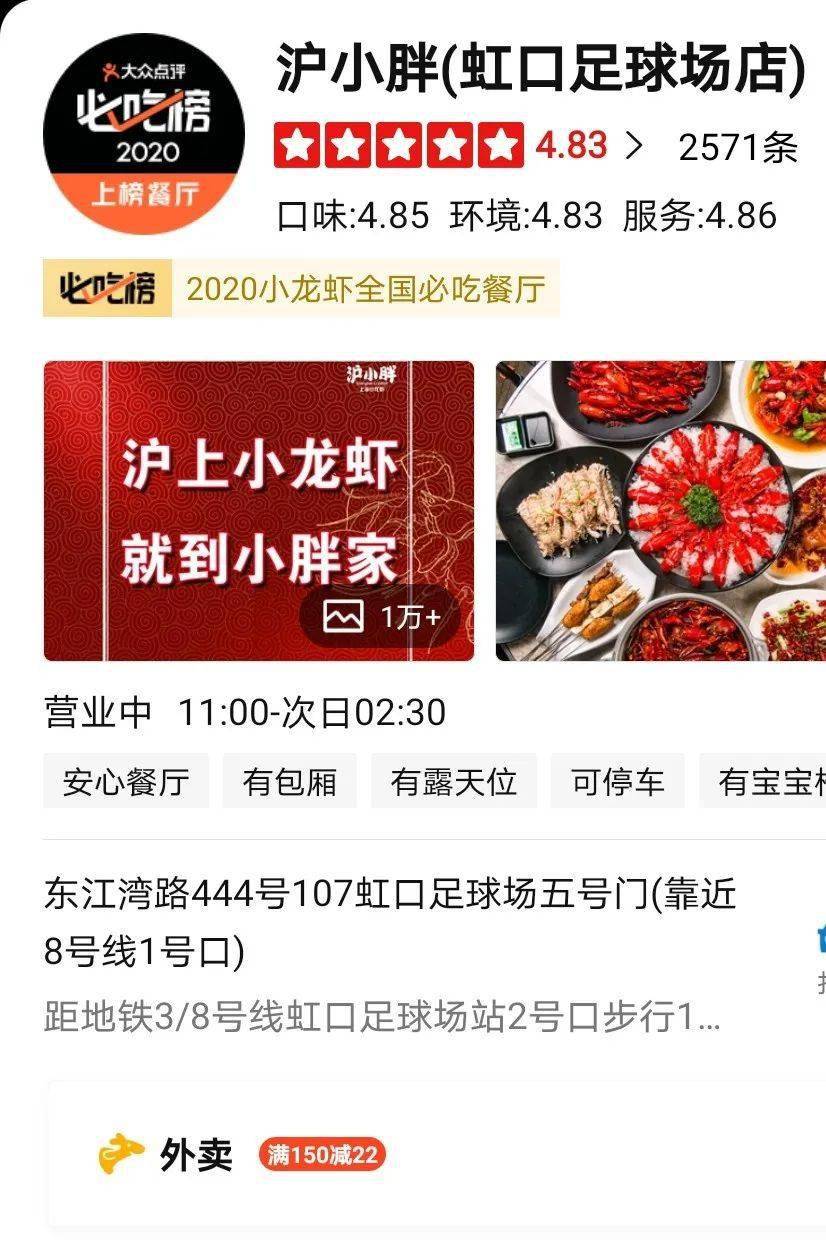
Task: Tap the 有露天位 tag
Action: (453, 781)
